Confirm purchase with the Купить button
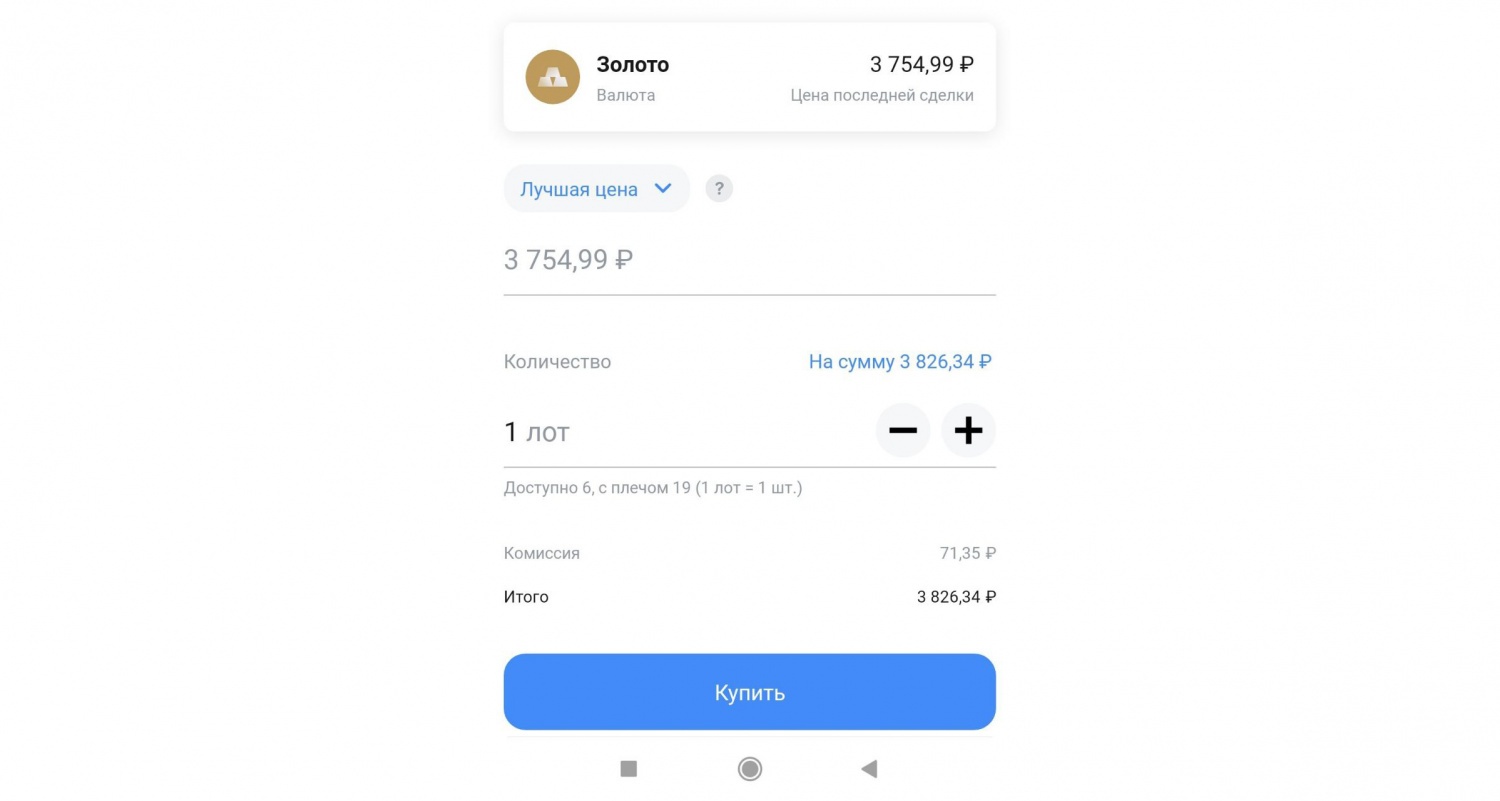Viewport: 1500px width, 801px height. (749, 692)
